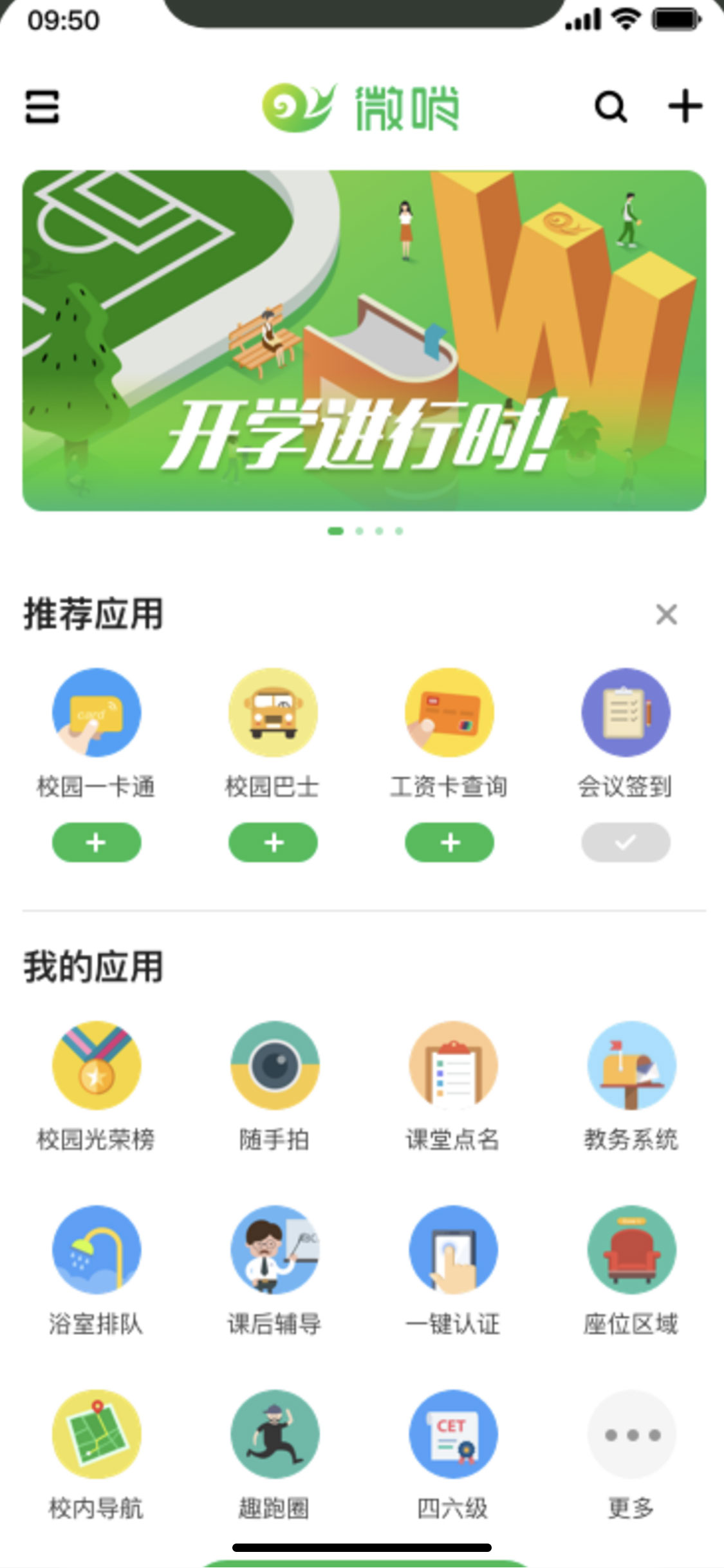Add 校园巴士 to my apps
This screenshot has height=1568, width=724.
point(273,842)
